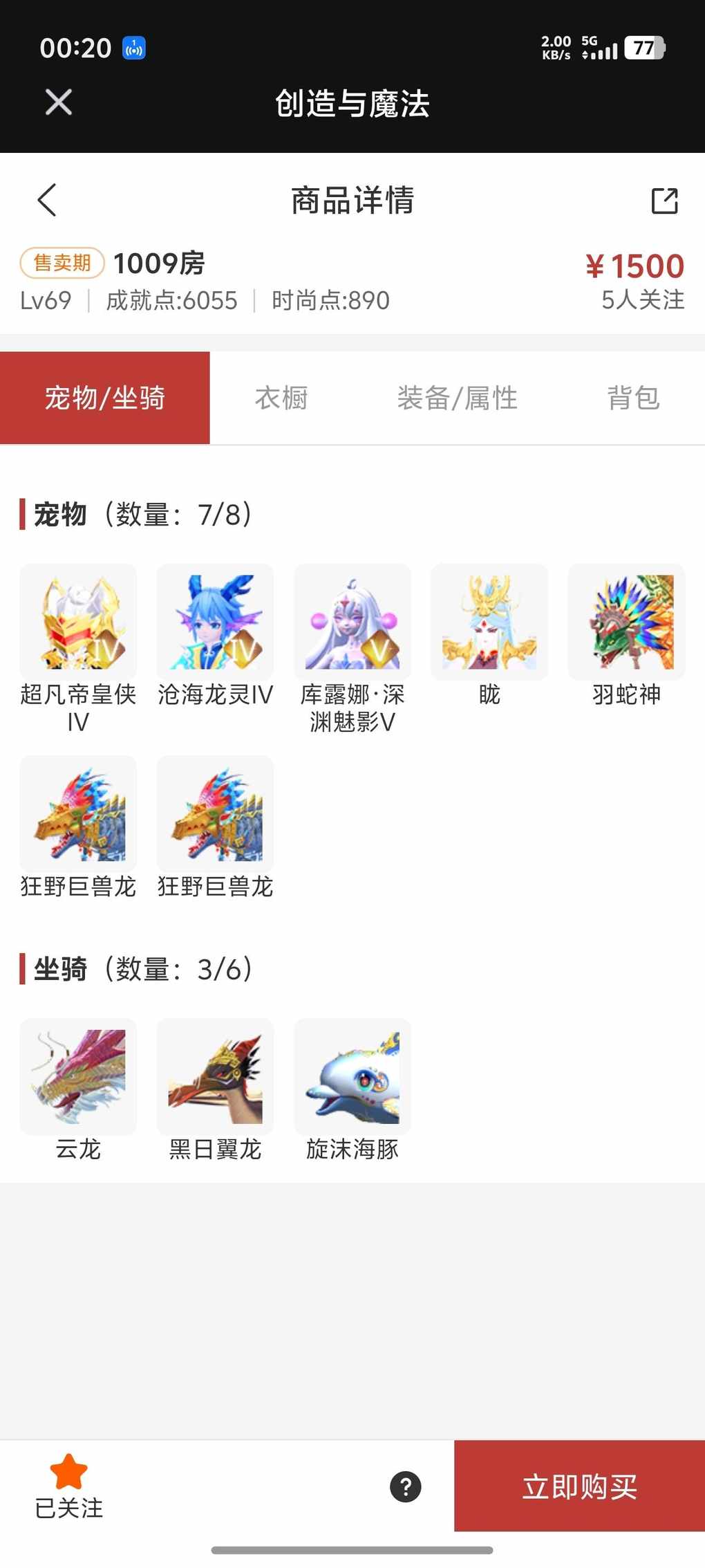This screenshot has width=705, height=1568.
Task: Open the 眬 pet tile
Action: coord(489,622)
